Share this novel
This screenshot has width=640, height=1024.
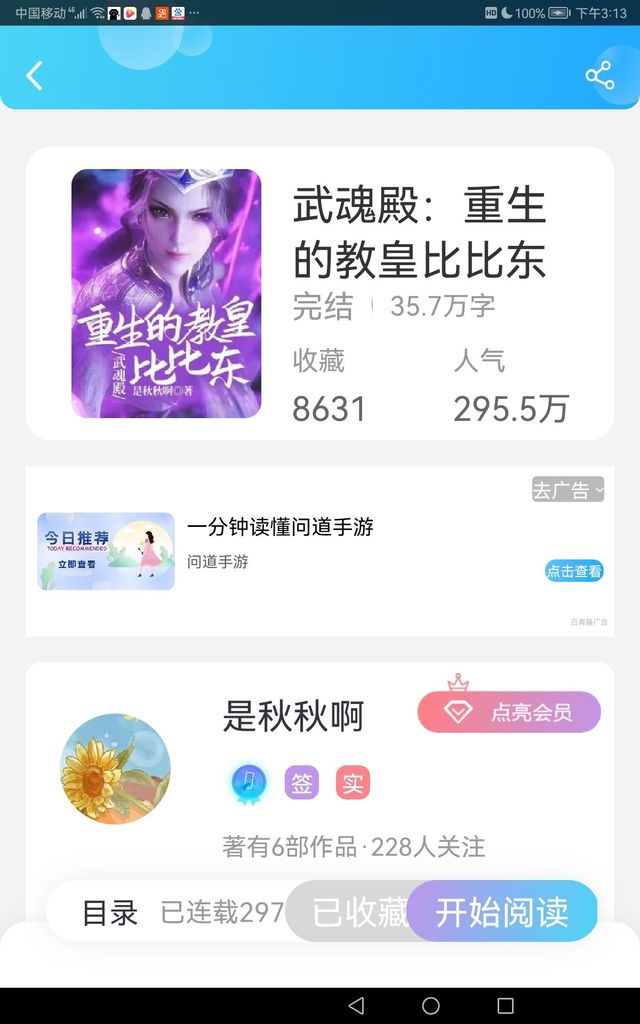(x=599, y=76)
